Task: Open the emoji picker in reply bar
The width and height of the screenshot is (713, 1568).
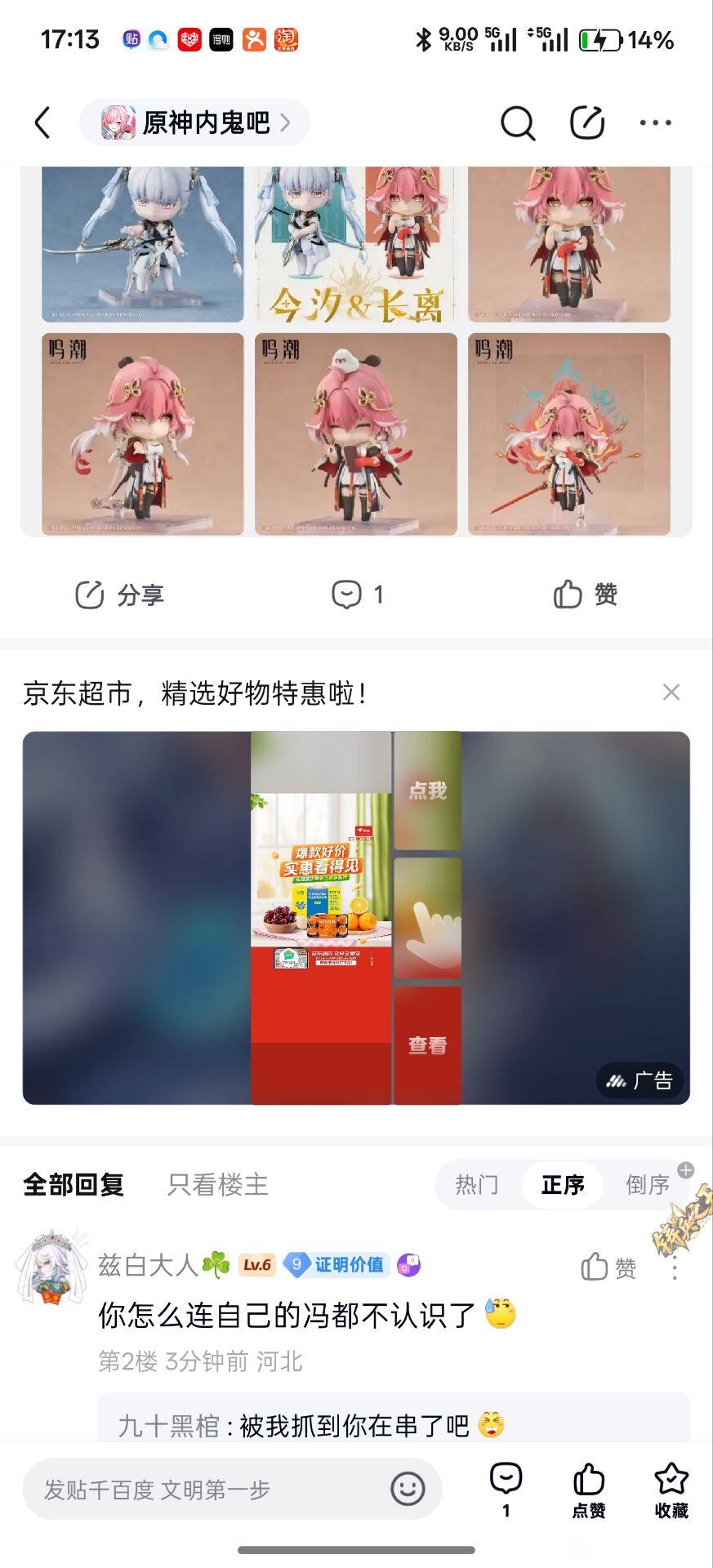Action: coord(408,1490)
